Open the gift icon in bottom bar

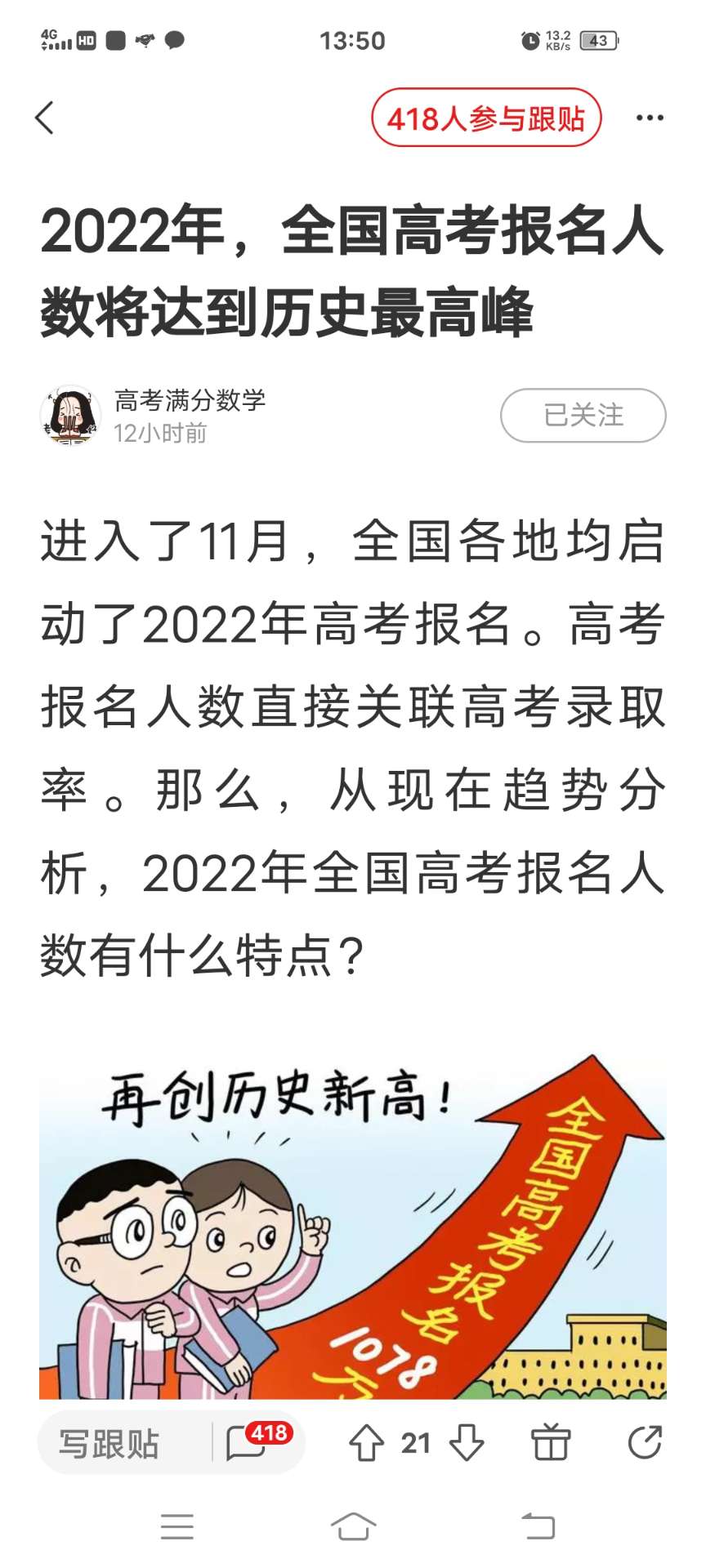(x=551, y=1442)
